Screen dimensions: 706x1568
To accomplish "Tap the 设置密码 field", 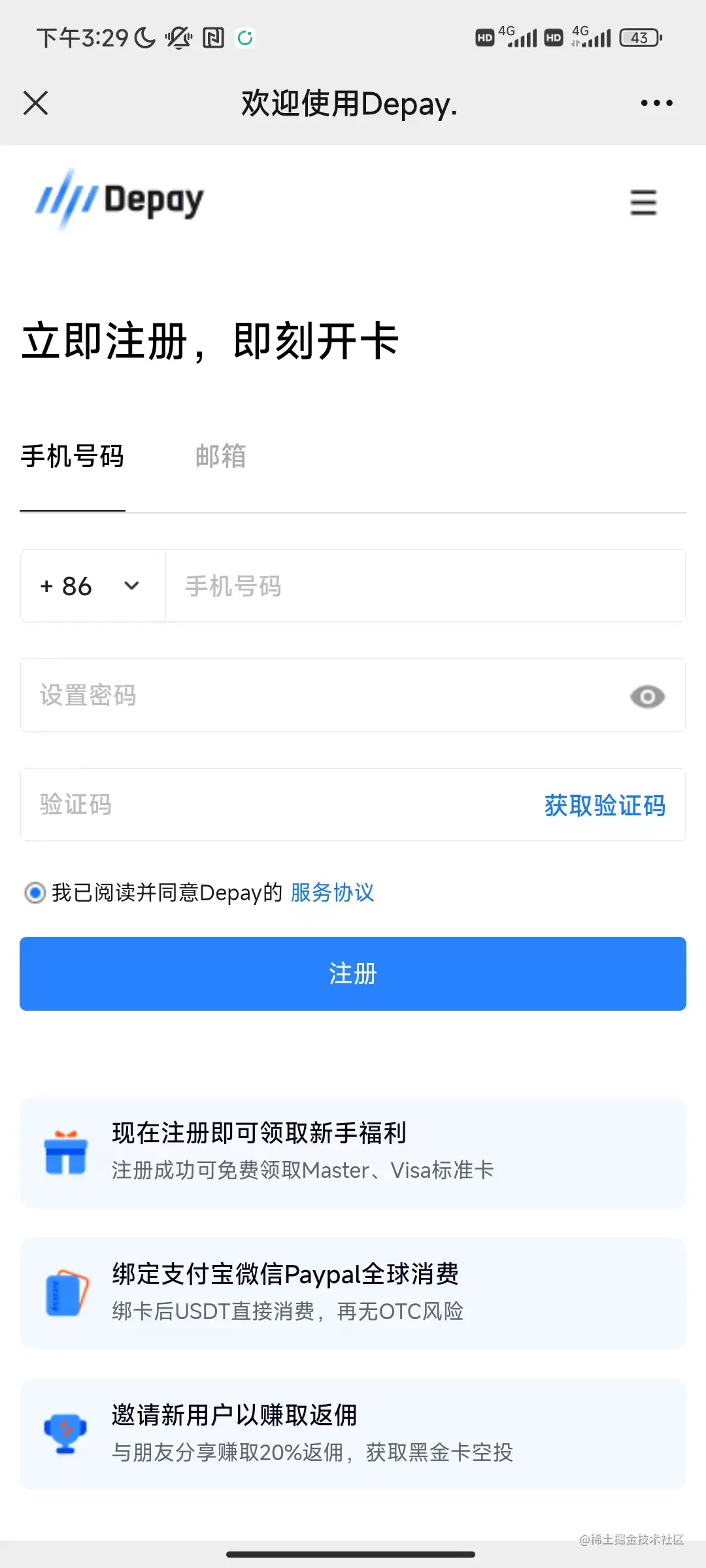I will (x=320, y=696).
